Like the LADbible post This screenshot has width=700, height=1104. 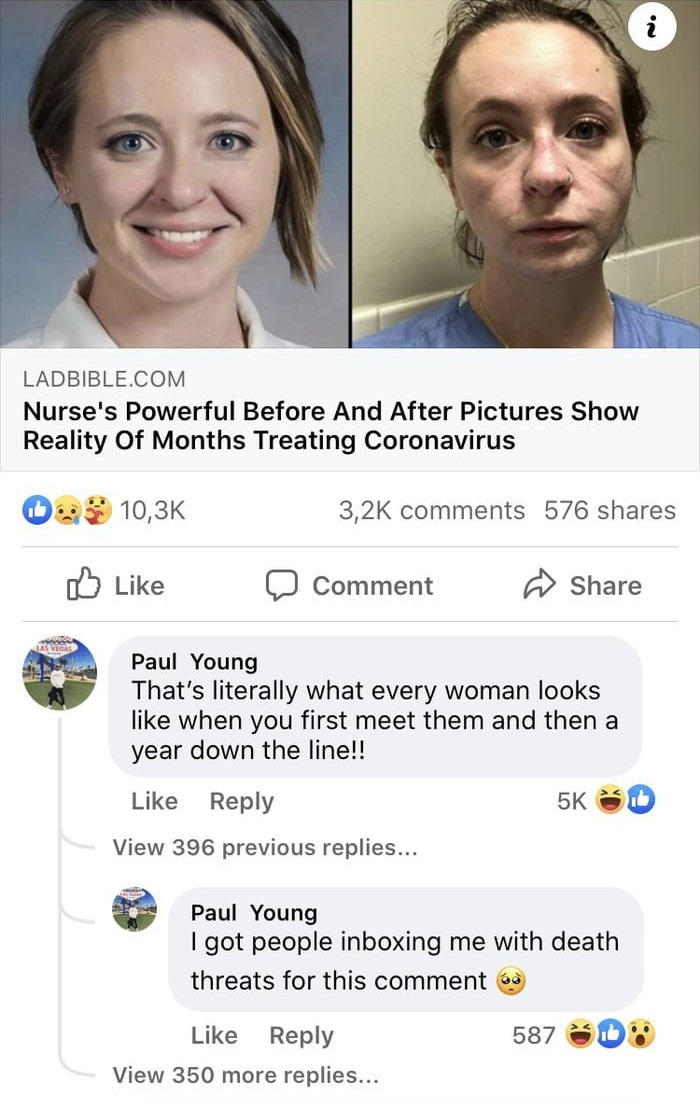point(114,585)
